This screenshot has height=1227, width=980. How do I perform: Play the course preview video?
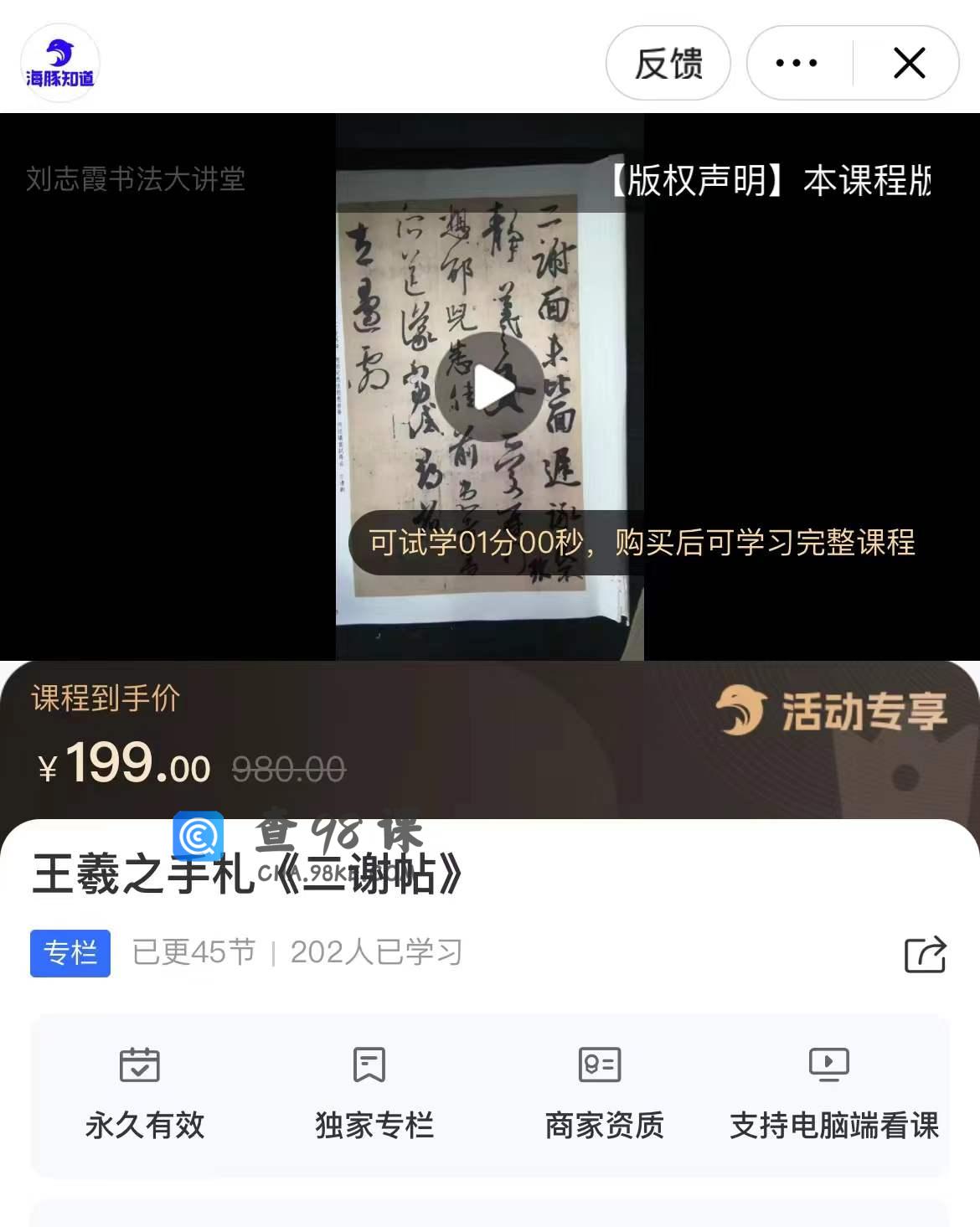[x=489, y=387]
